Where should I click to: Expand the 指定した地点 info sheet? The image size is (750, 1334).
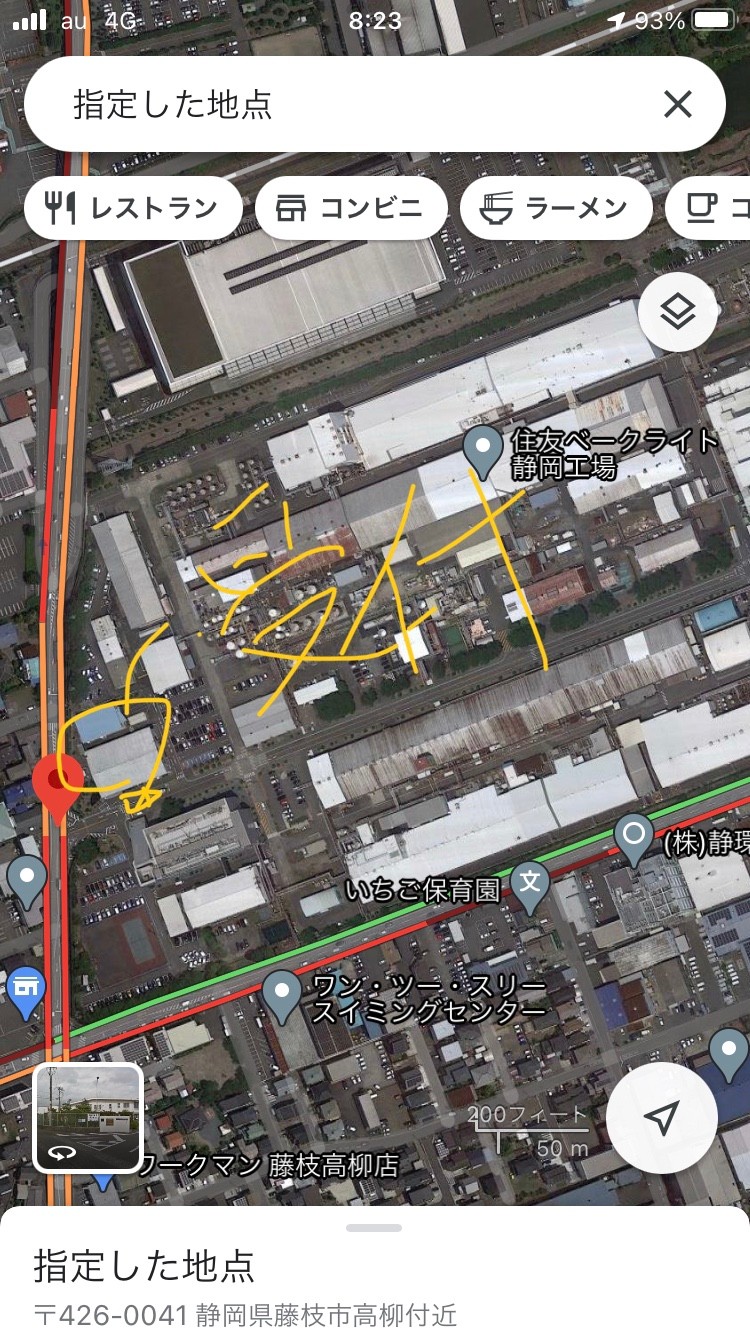pyautogui.click(x=374, y=1228)
